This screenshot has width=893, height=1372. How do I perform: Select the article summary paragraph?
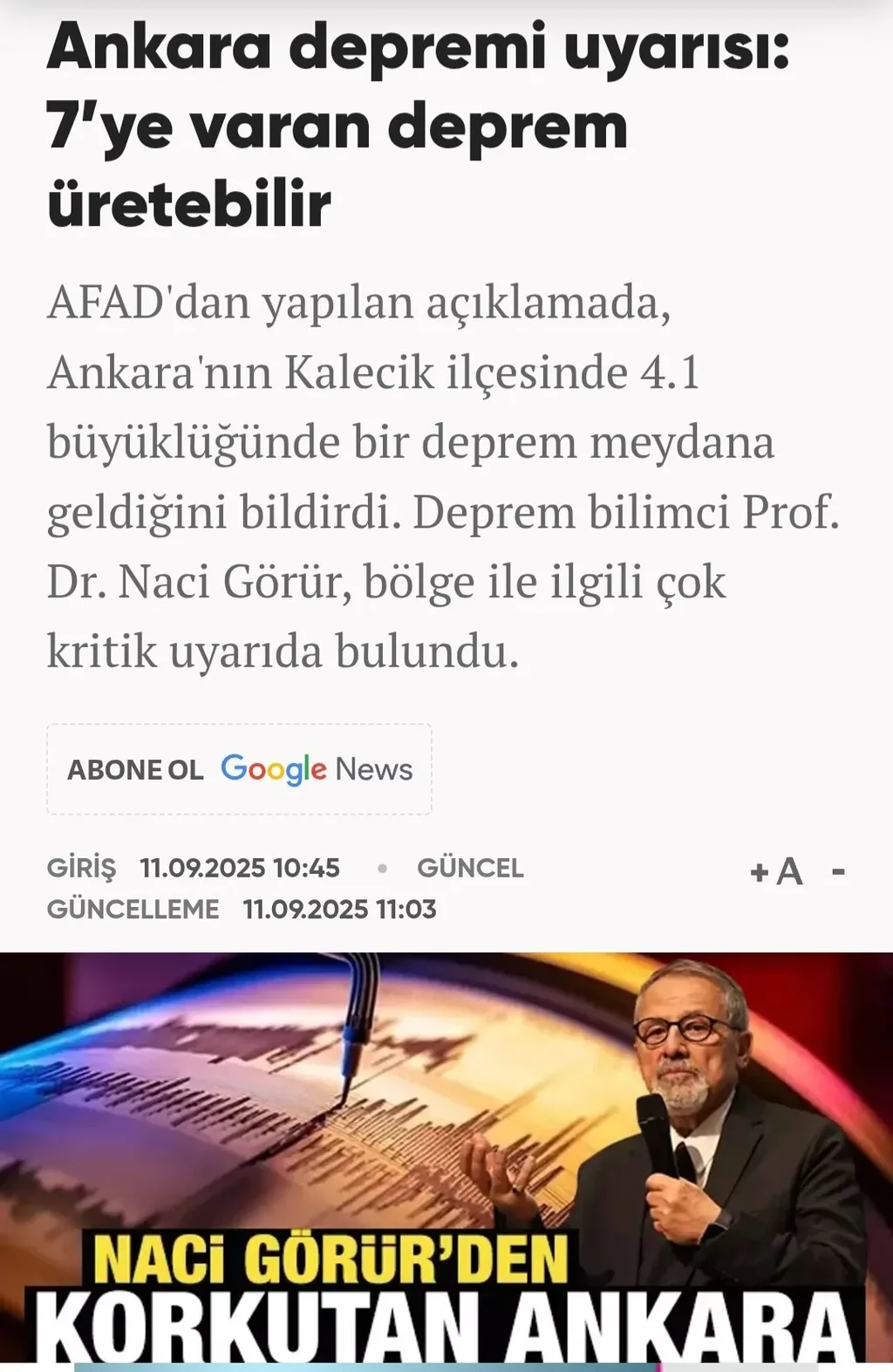419,475
